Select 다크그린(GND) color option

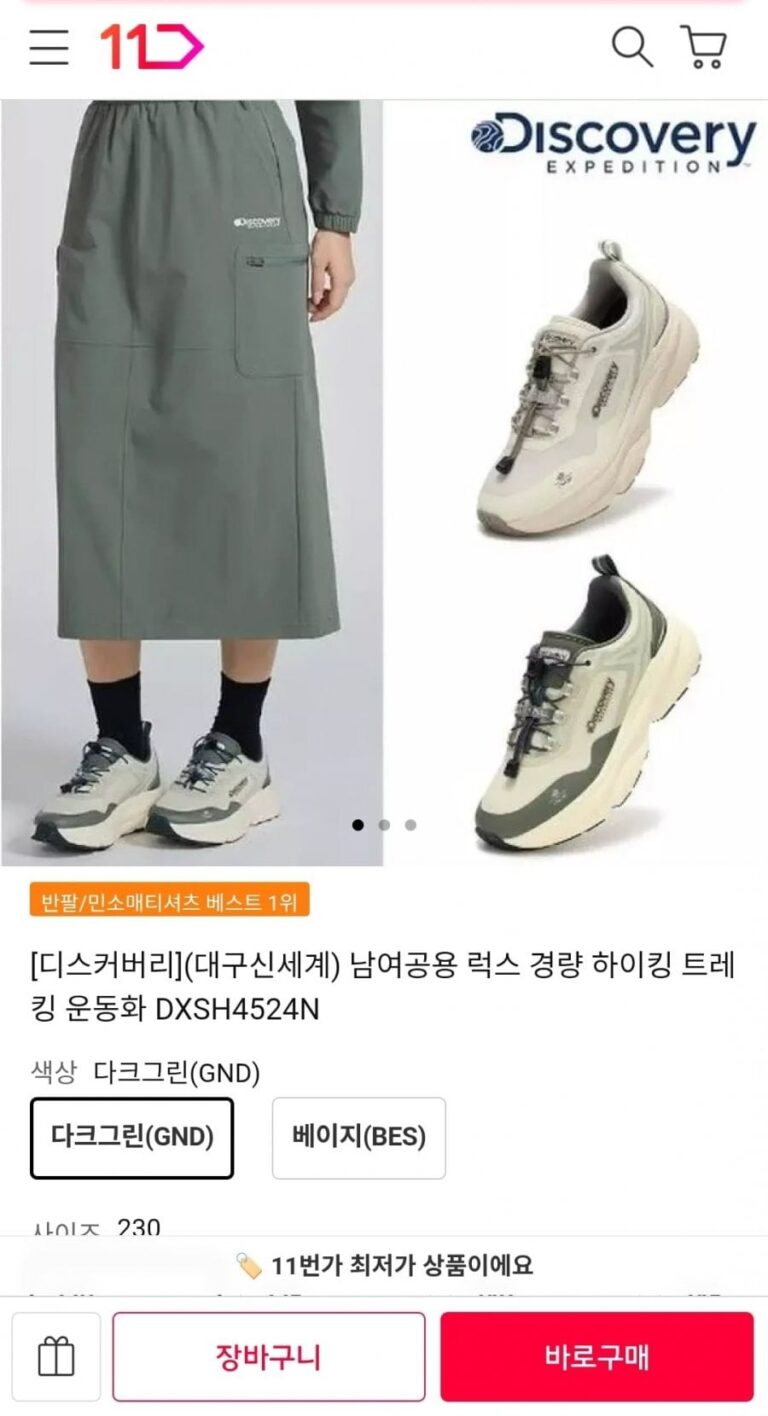132,1138
